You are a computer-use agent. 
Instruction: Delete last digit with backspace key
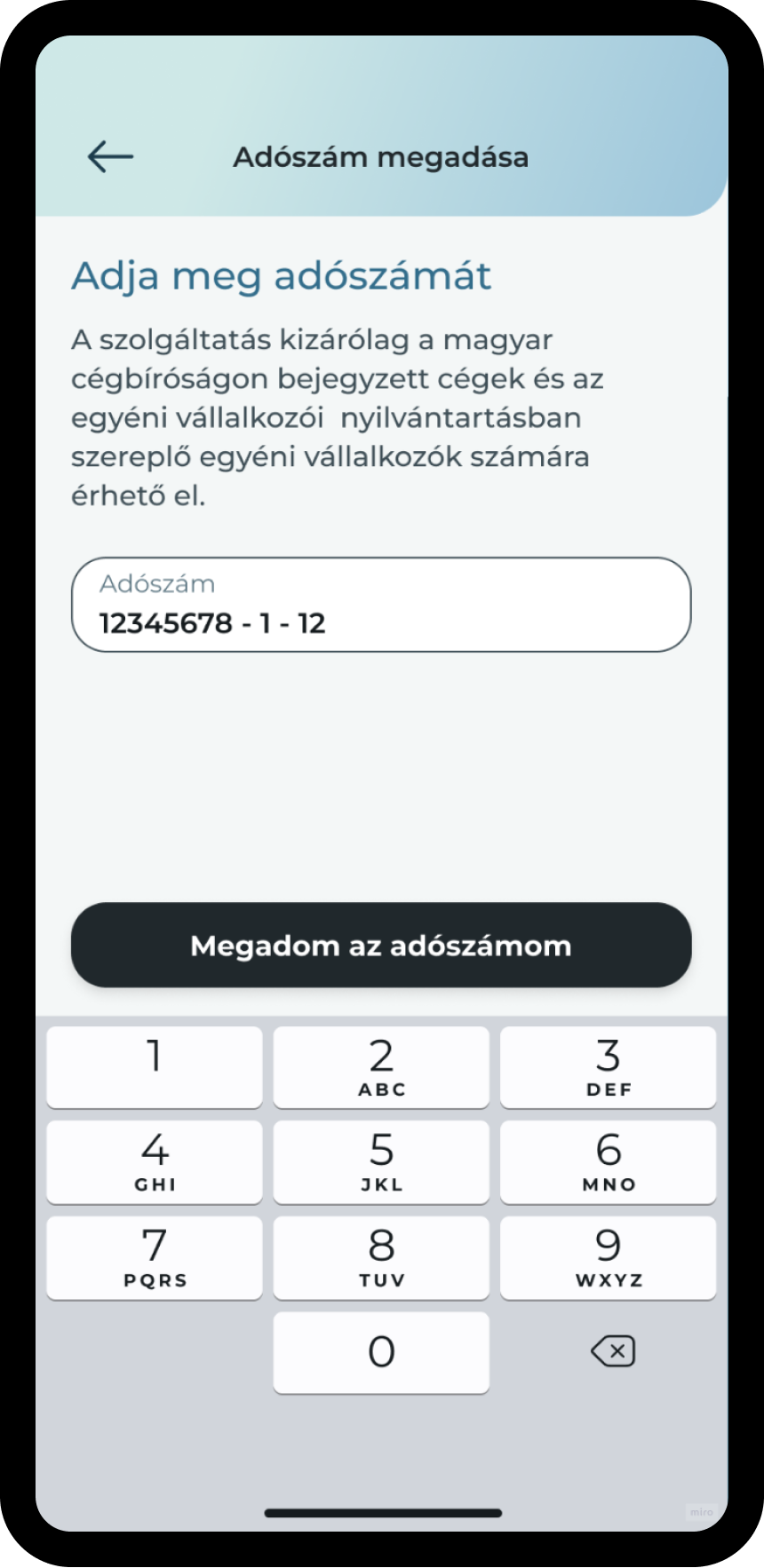point(613,1351)
